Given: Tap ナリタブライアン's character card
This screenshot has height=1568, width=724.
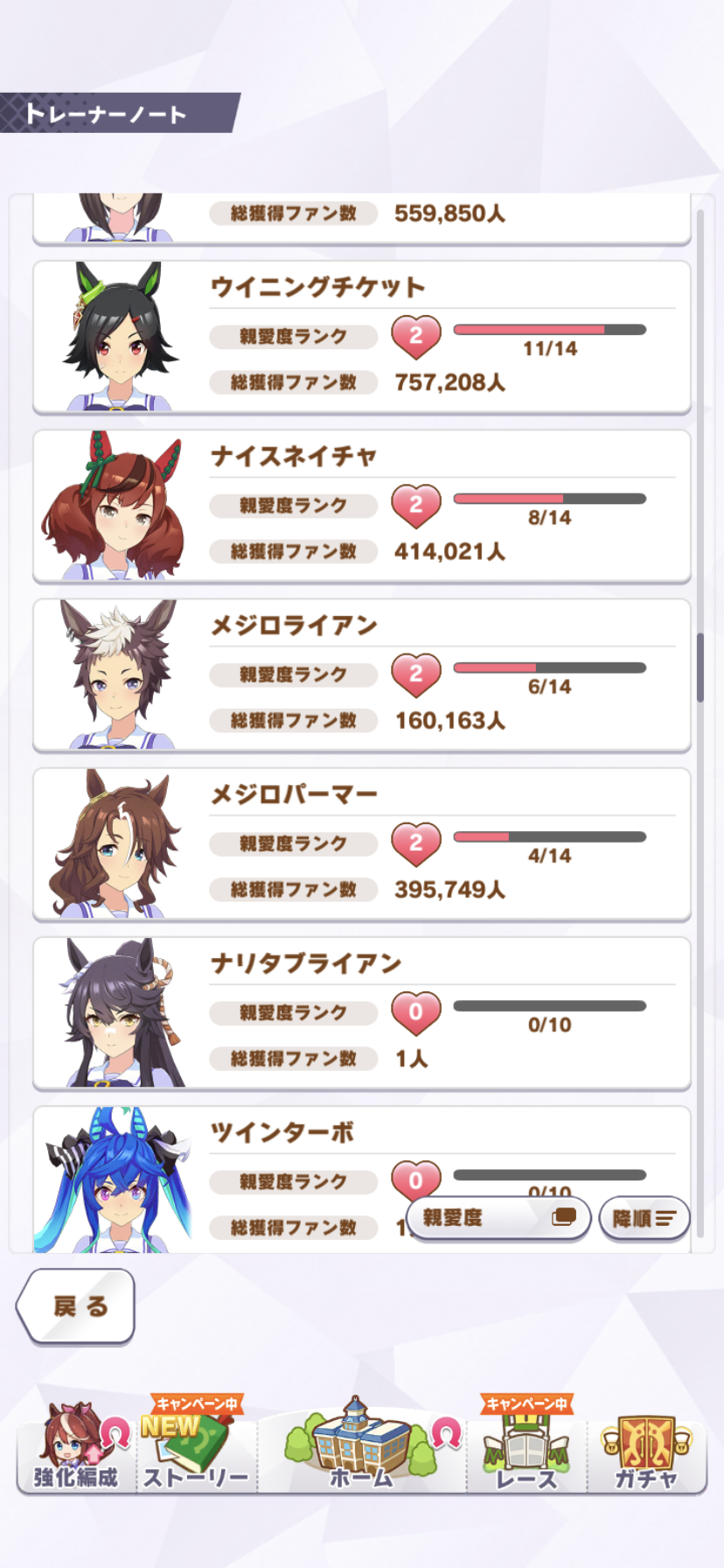Looking at the screenshot, I should coord(361,1012).
